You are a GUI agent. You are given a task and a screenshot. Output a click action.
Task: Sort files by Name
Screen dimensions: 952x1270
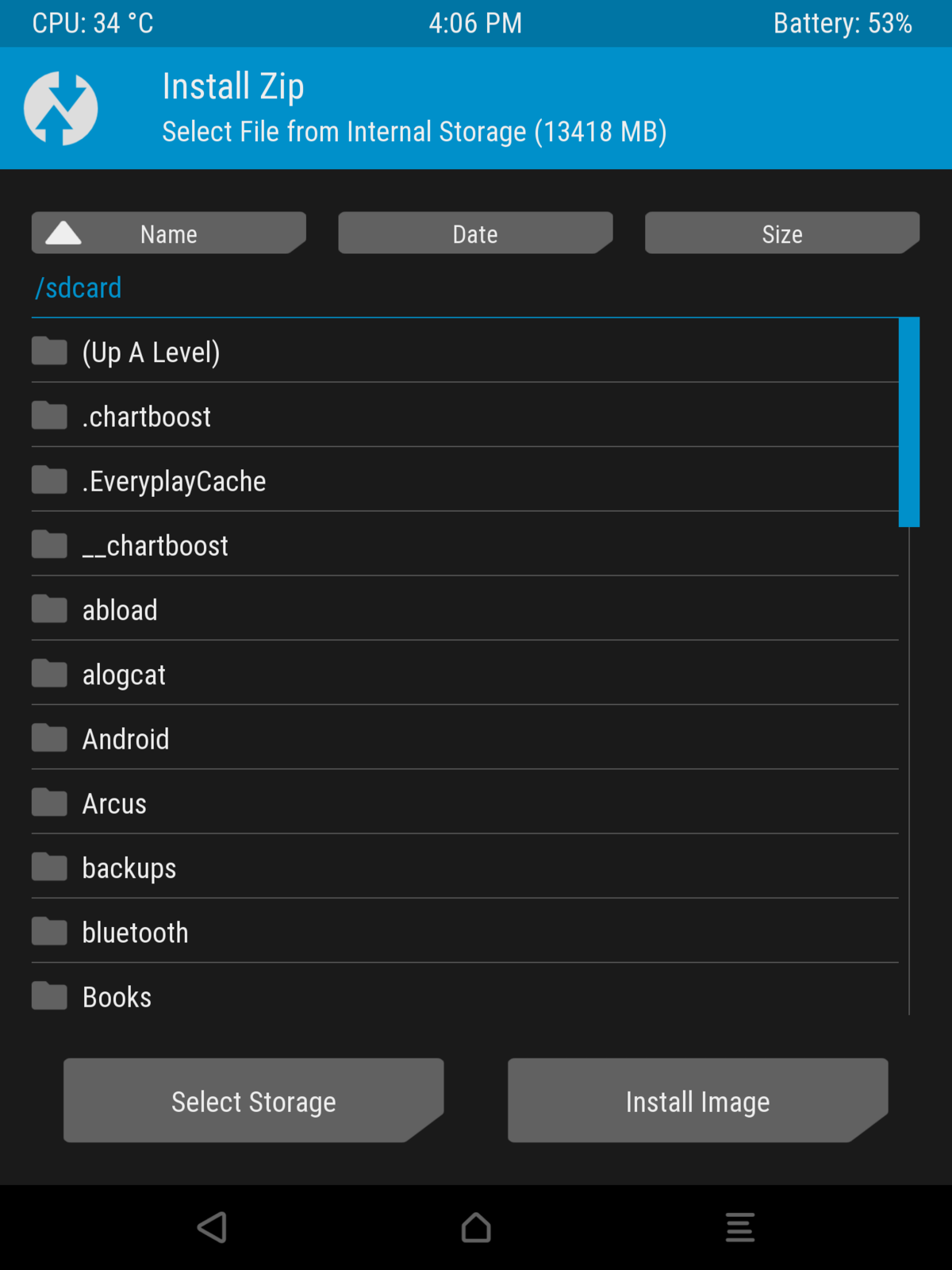point(168,233)
